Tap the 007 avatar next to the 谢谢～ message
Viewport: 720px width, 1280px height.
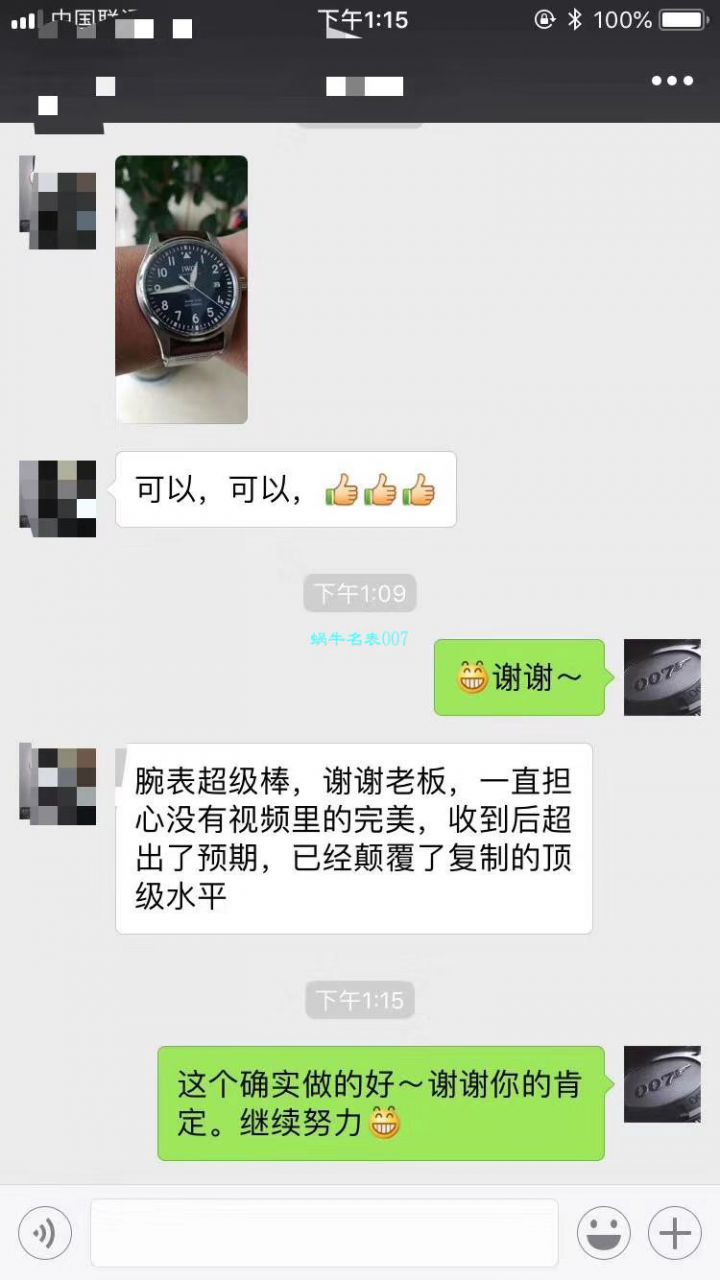[662, 677]
